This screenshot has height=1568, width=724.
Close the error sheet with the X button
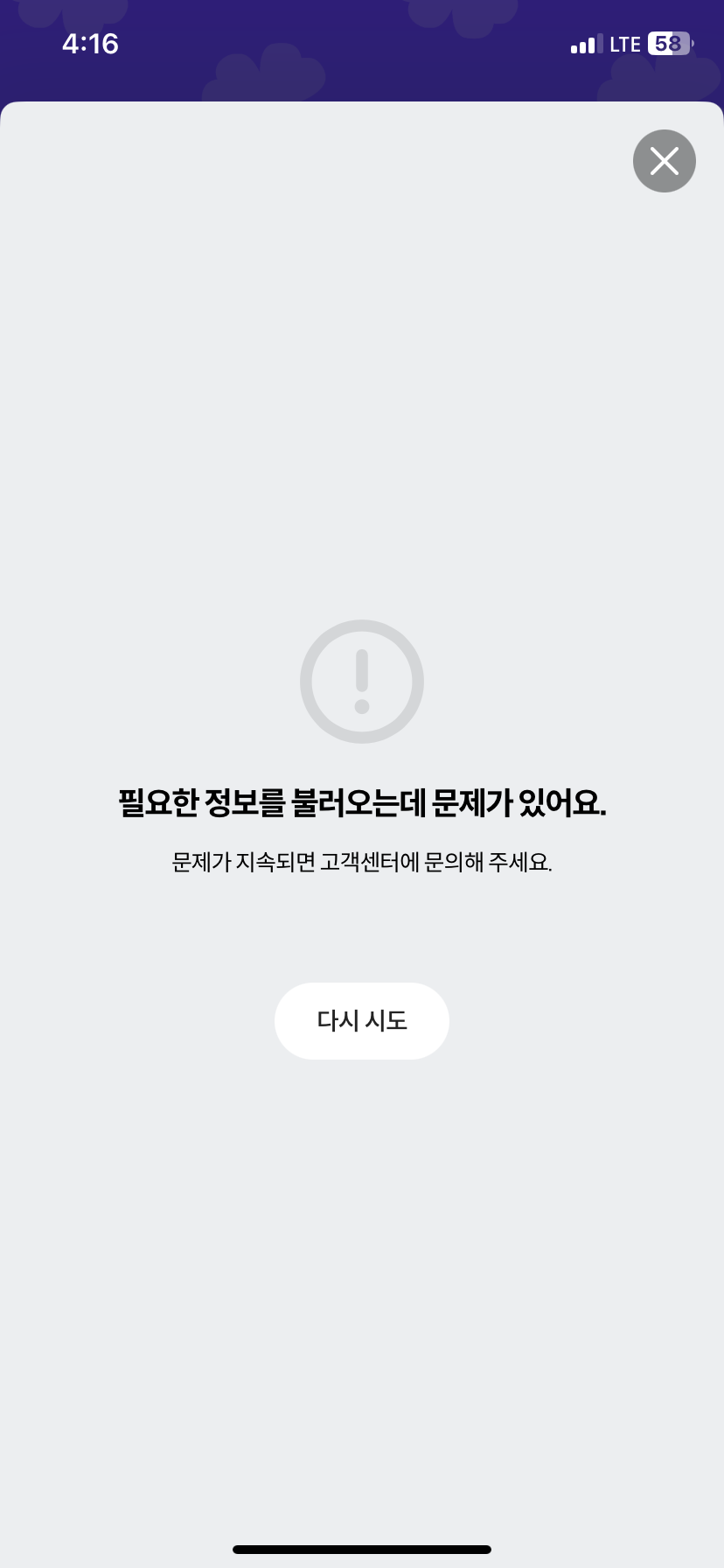pyautogui.click(x=665, y=161)
